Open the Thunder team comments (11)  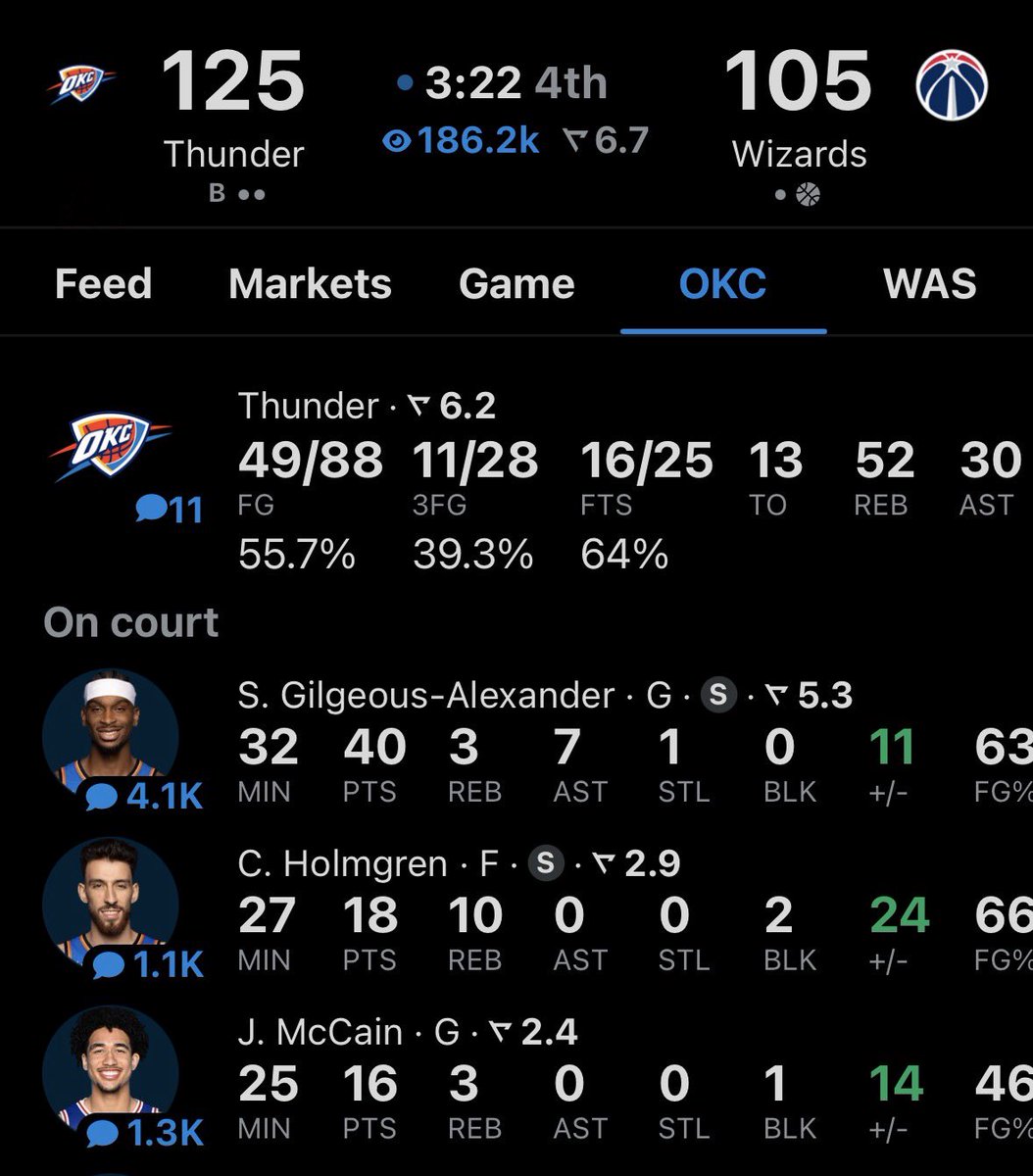click(x=170, y=510)
